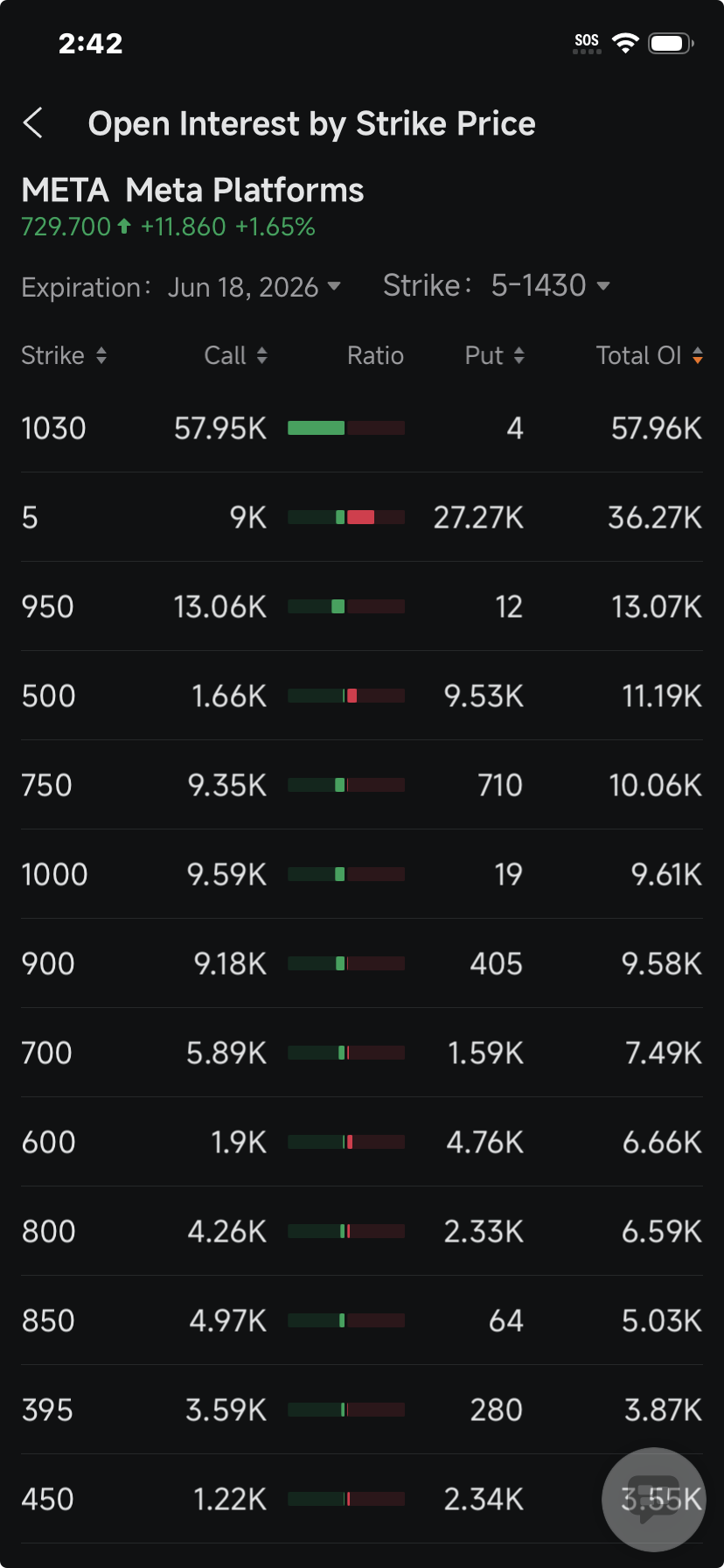Sort the table by Strike
This screenshot has height=1568, width=724.
coord(64,355)
